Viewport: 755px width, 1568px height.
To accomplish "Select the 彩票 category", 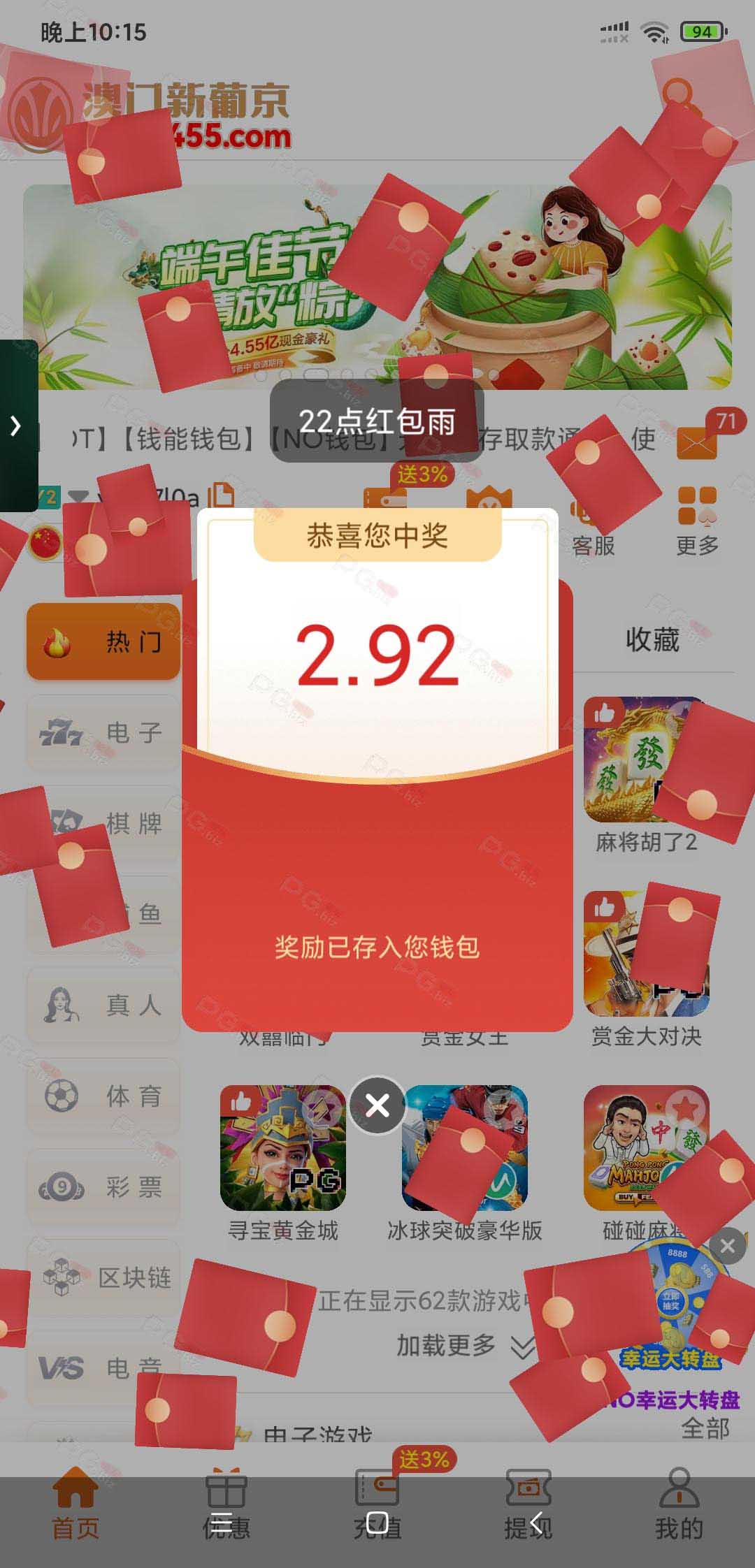I will click(103, 1186).
